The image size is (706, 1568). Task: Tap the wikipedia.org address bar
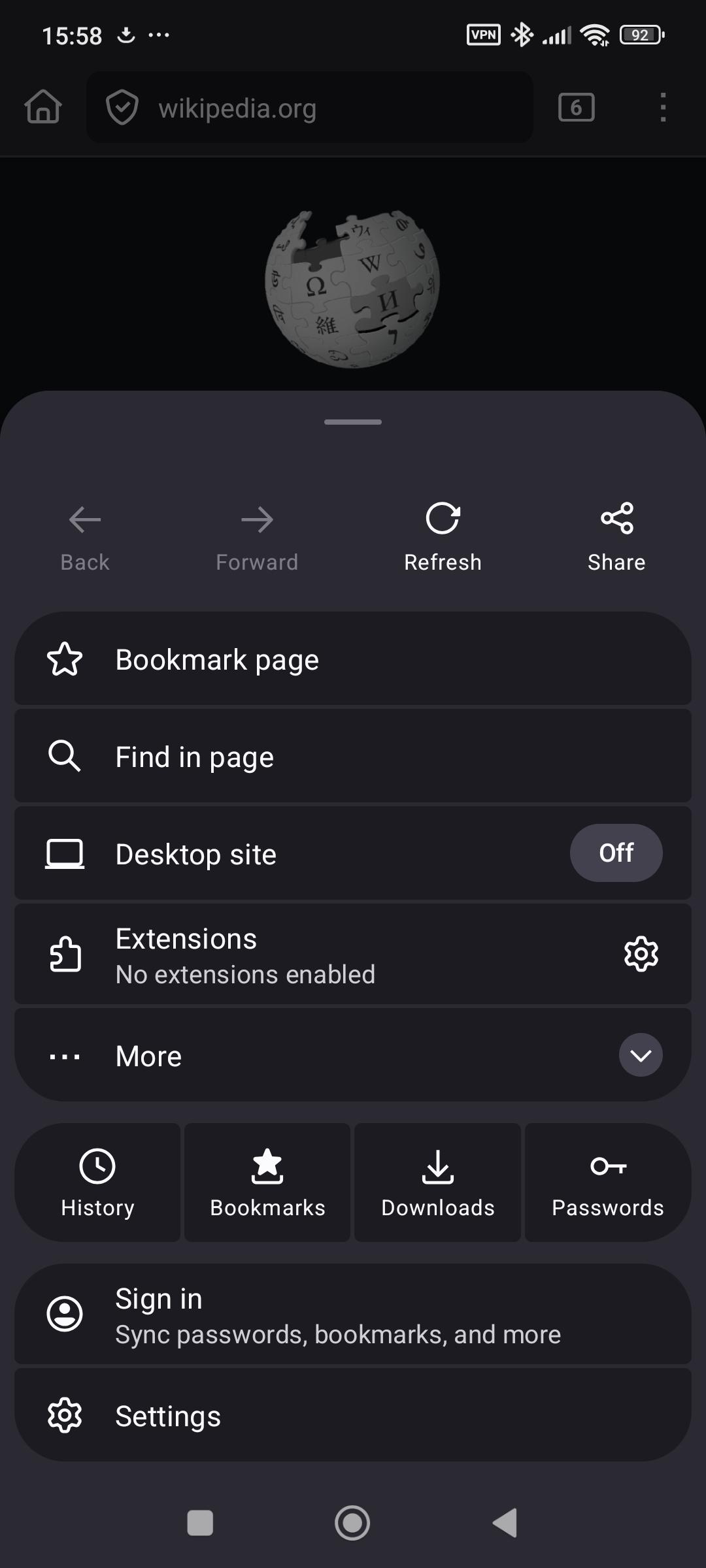click(x=310, y=108)
